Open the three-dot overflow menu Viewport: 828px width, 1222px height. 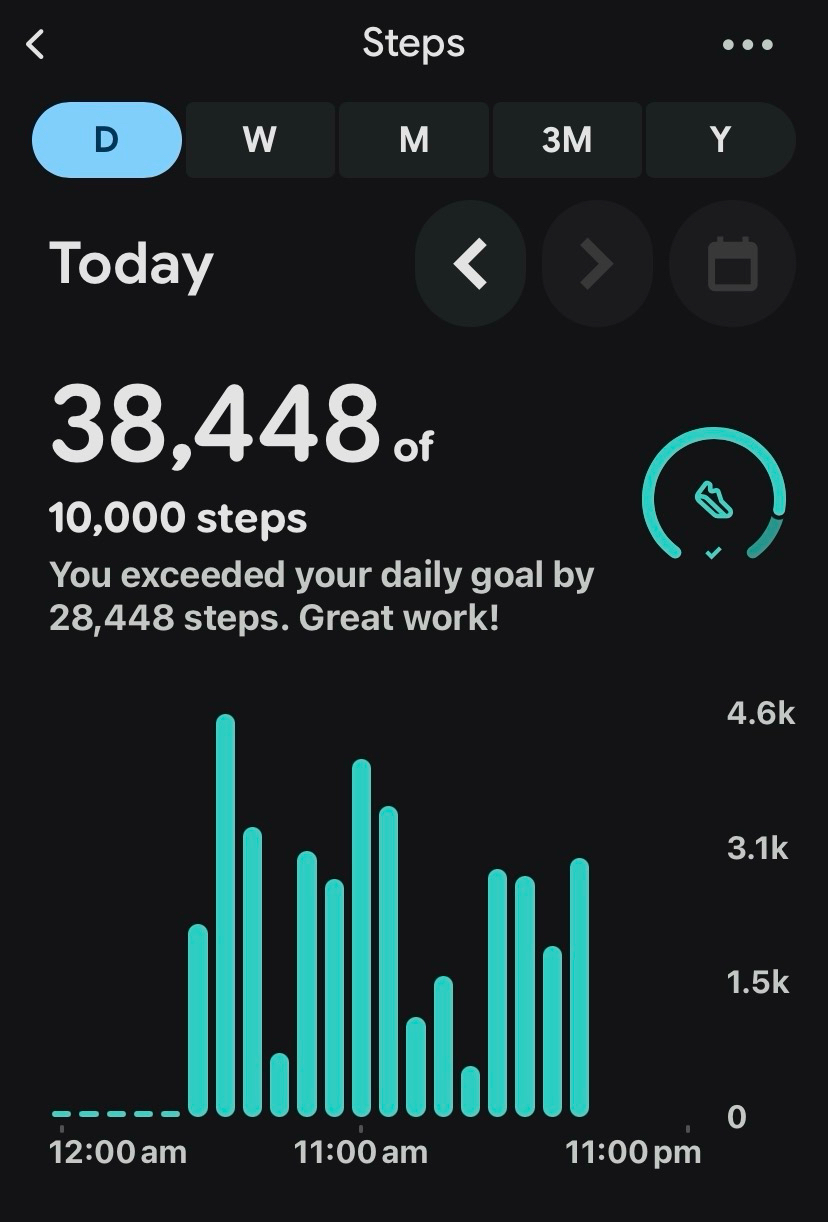pos(747,44)
